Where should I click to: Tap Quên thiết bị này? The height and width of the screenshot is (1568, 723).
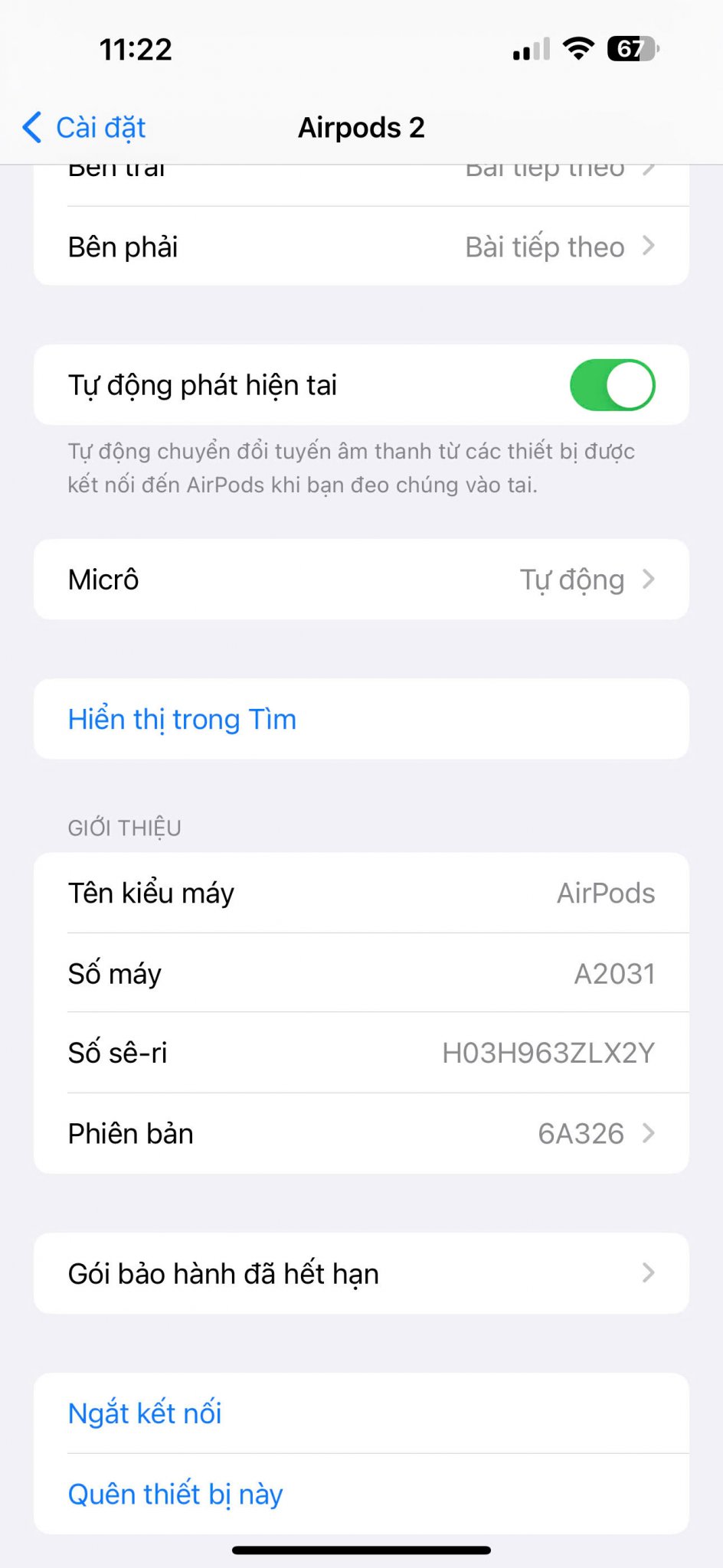pos(175,1494)
